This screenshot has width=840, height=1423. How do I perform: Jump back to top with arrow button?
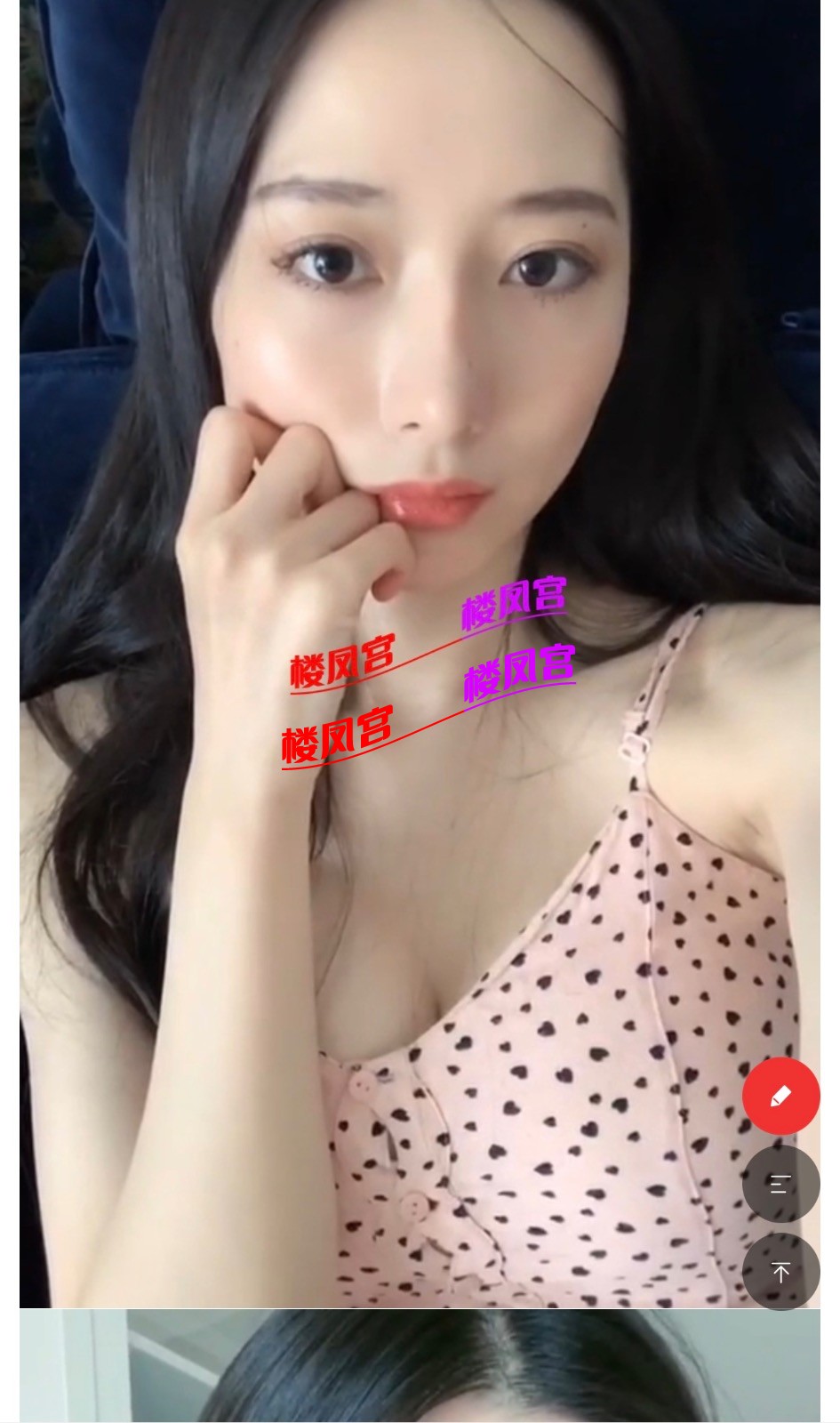click(x=780, y=1272)
